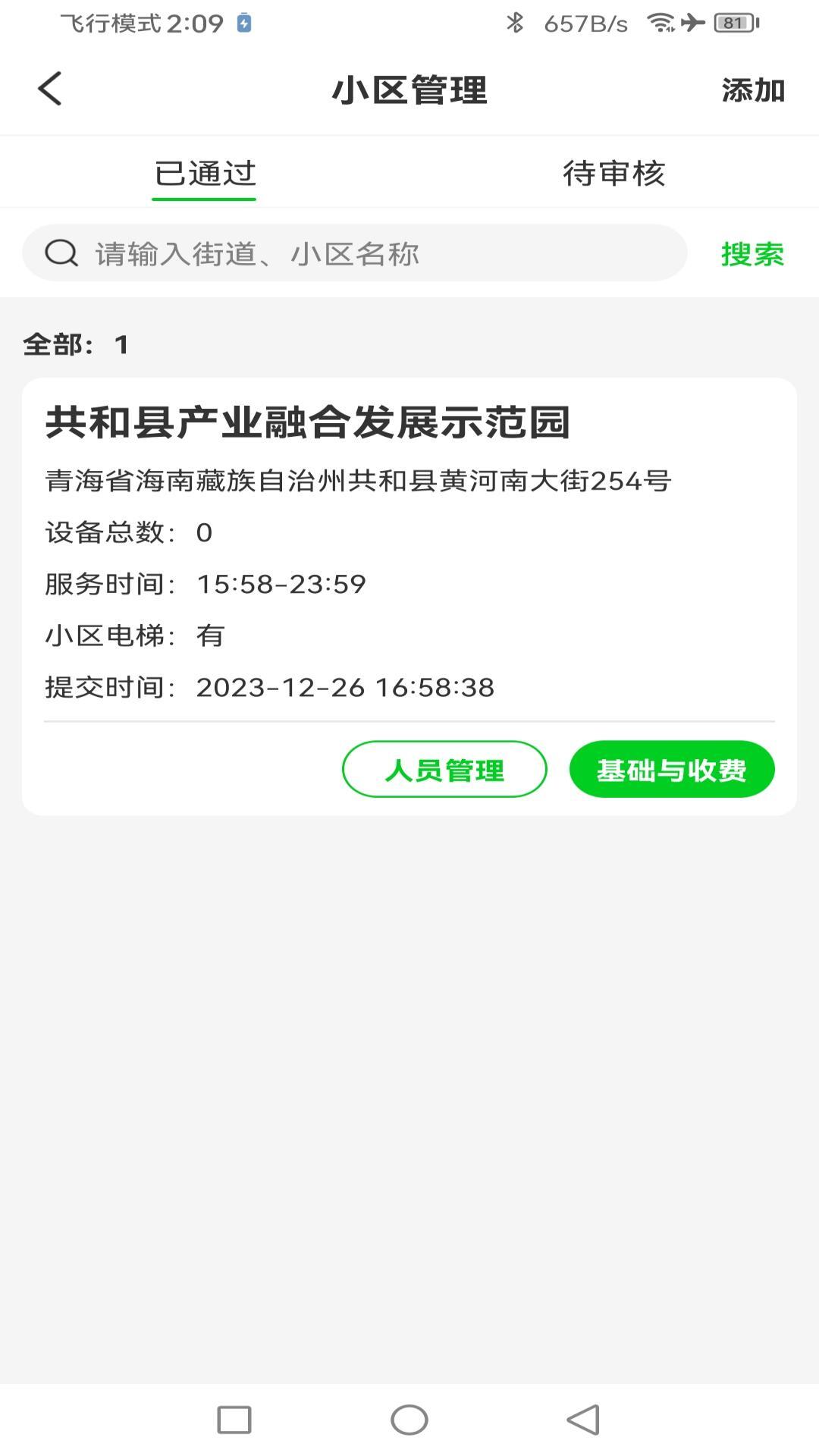Switch to the 待审核 tab
819x1456 pixels.
[x=614, y=173]
